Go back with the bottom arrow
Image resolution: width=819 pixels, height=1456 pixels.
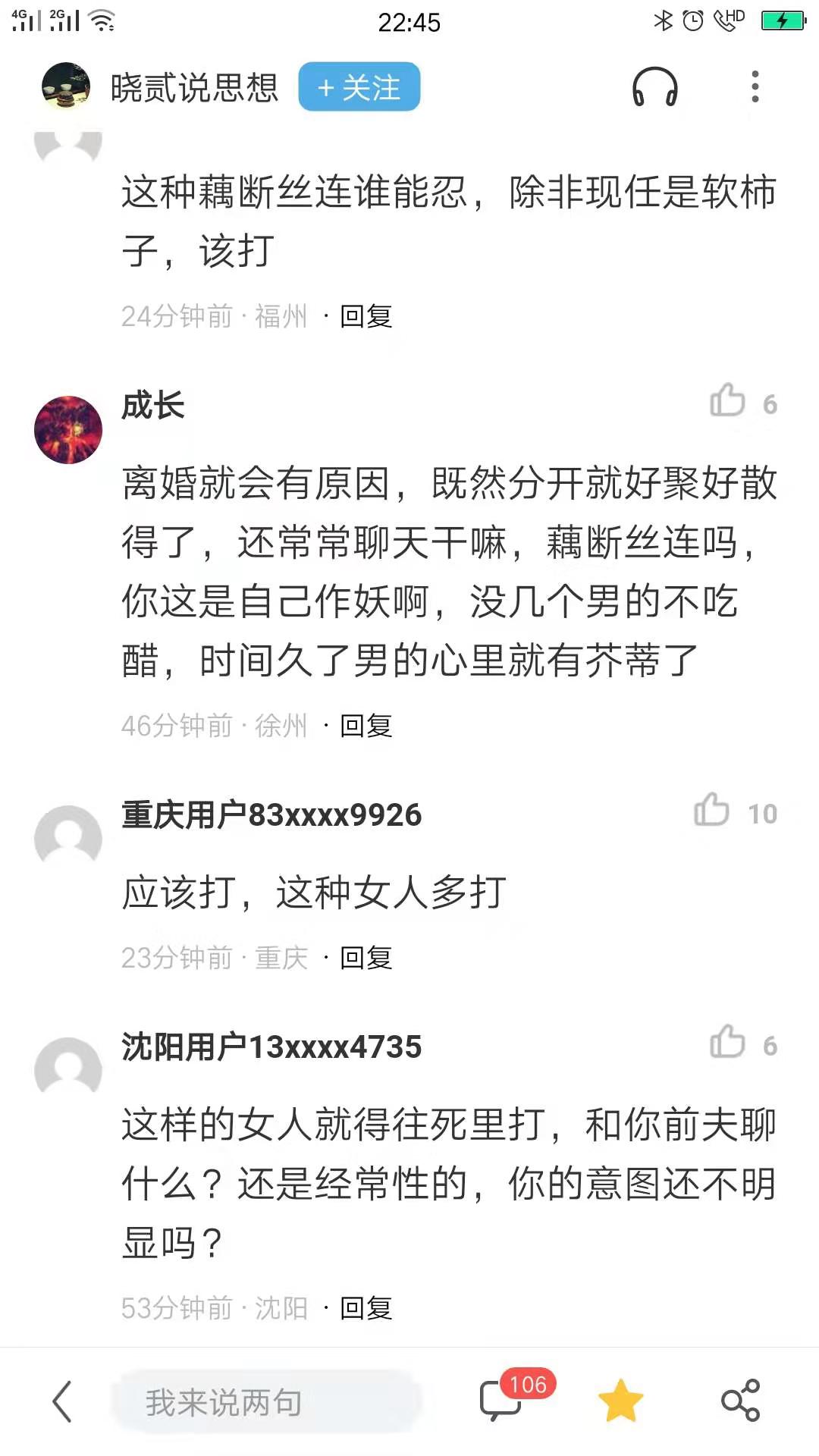pyautogui.click(x=62, y=1401)
